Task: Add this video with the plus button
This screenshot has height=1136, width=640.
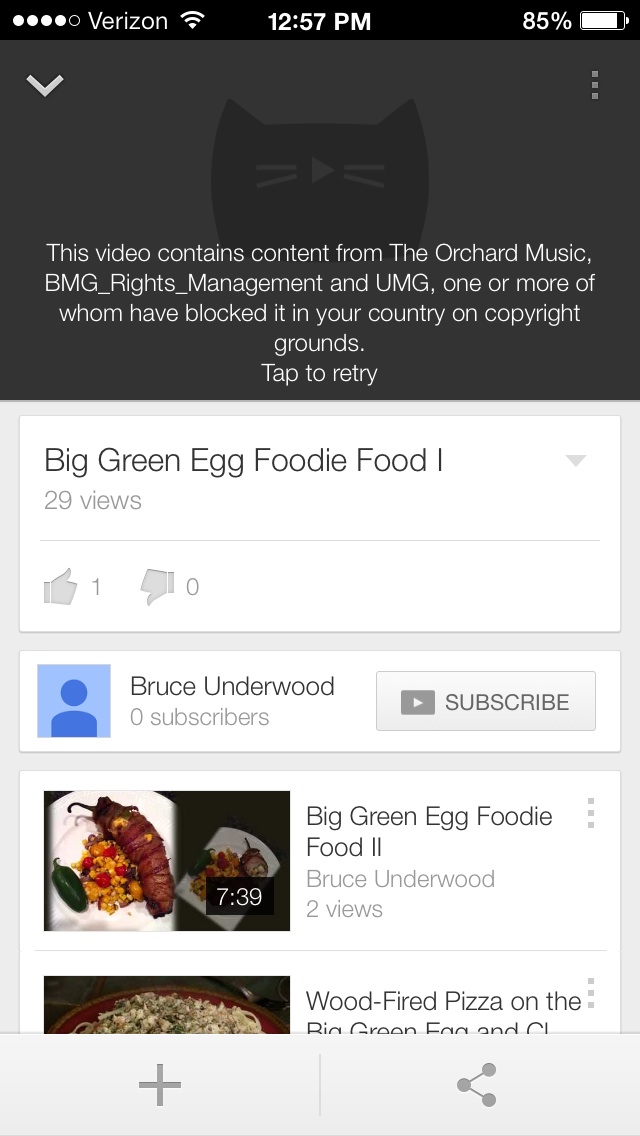Action: tap(160, 1085)
